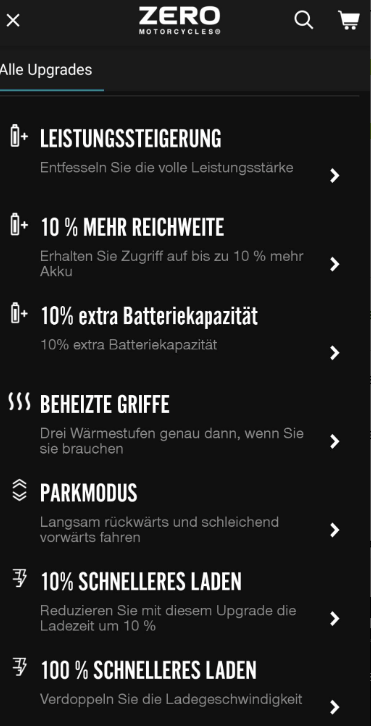The width and height of the screenshot is (371, 726).
Task: Close the menu with the X icon
Action: (13, 20)
